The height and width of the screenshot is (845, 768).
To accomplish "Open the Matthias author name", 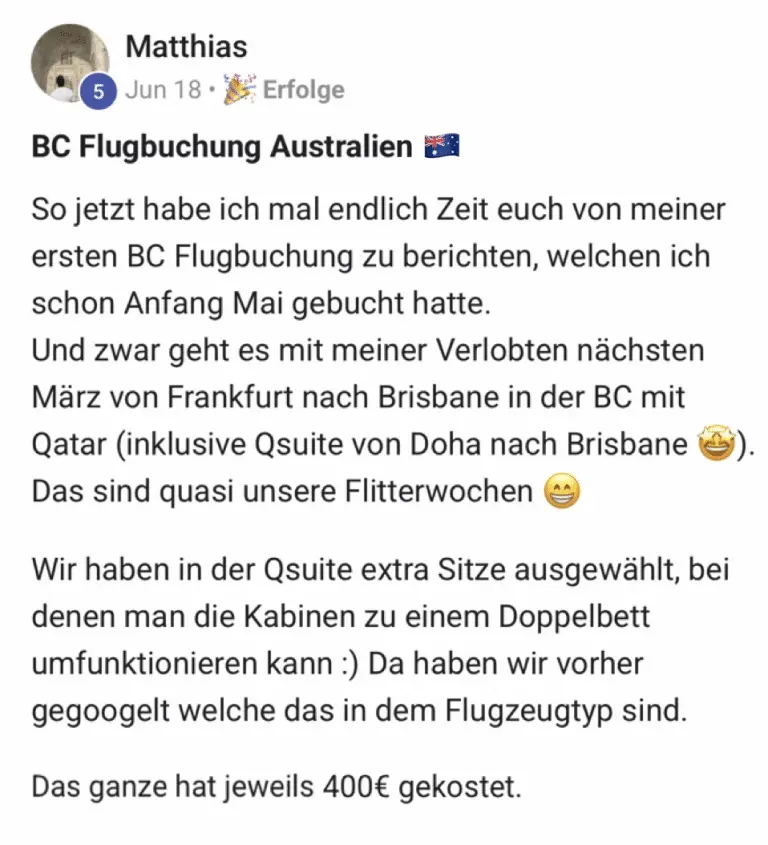I will point(187,46).
